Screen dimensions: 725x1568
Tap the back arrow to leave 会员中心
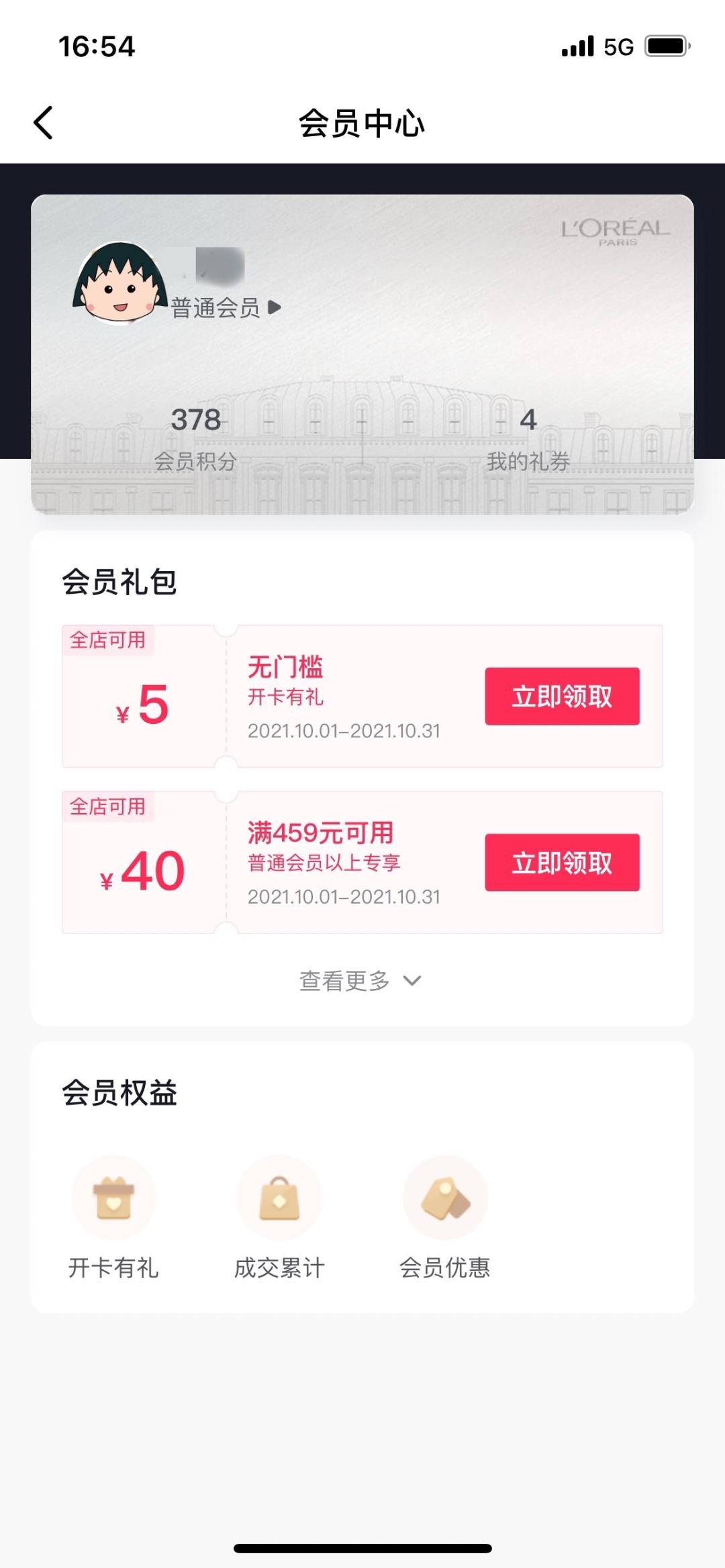pyautogui.click(x=42, y=122)
